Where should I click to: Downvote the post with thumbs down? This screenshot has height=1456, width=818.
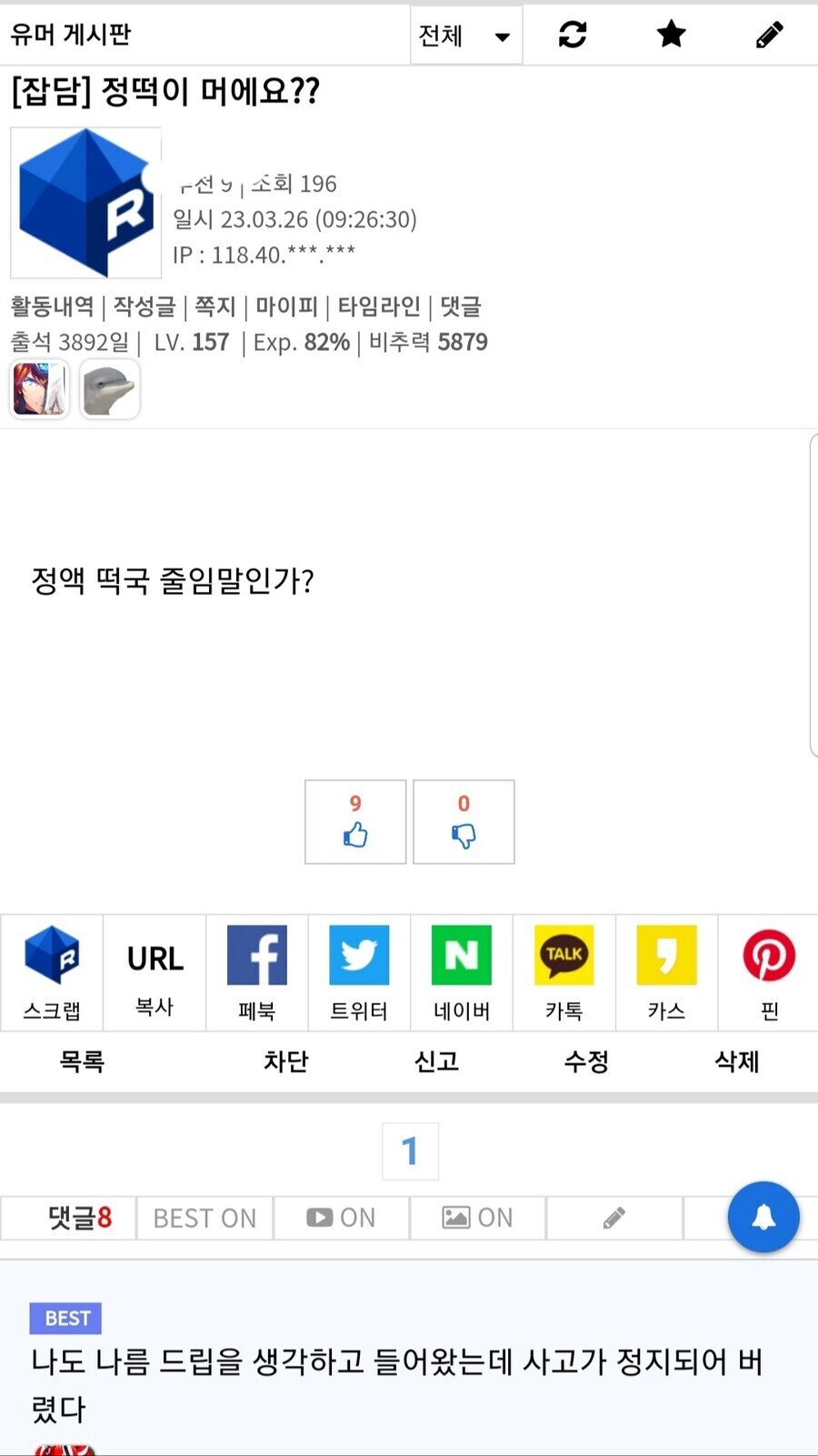tap(464, 822)
